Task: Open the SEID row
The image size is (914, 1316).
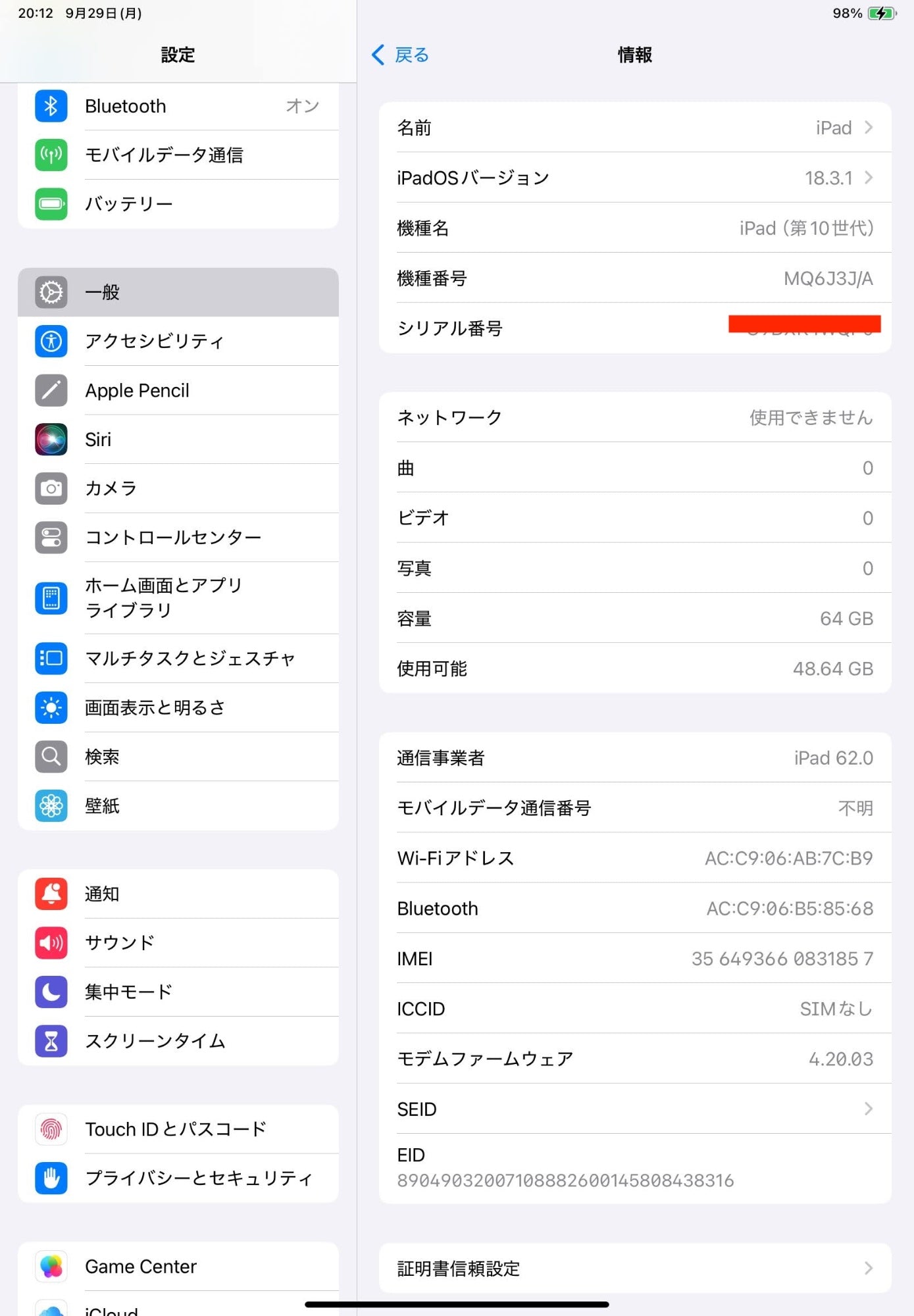Action: click(634, 1109)
